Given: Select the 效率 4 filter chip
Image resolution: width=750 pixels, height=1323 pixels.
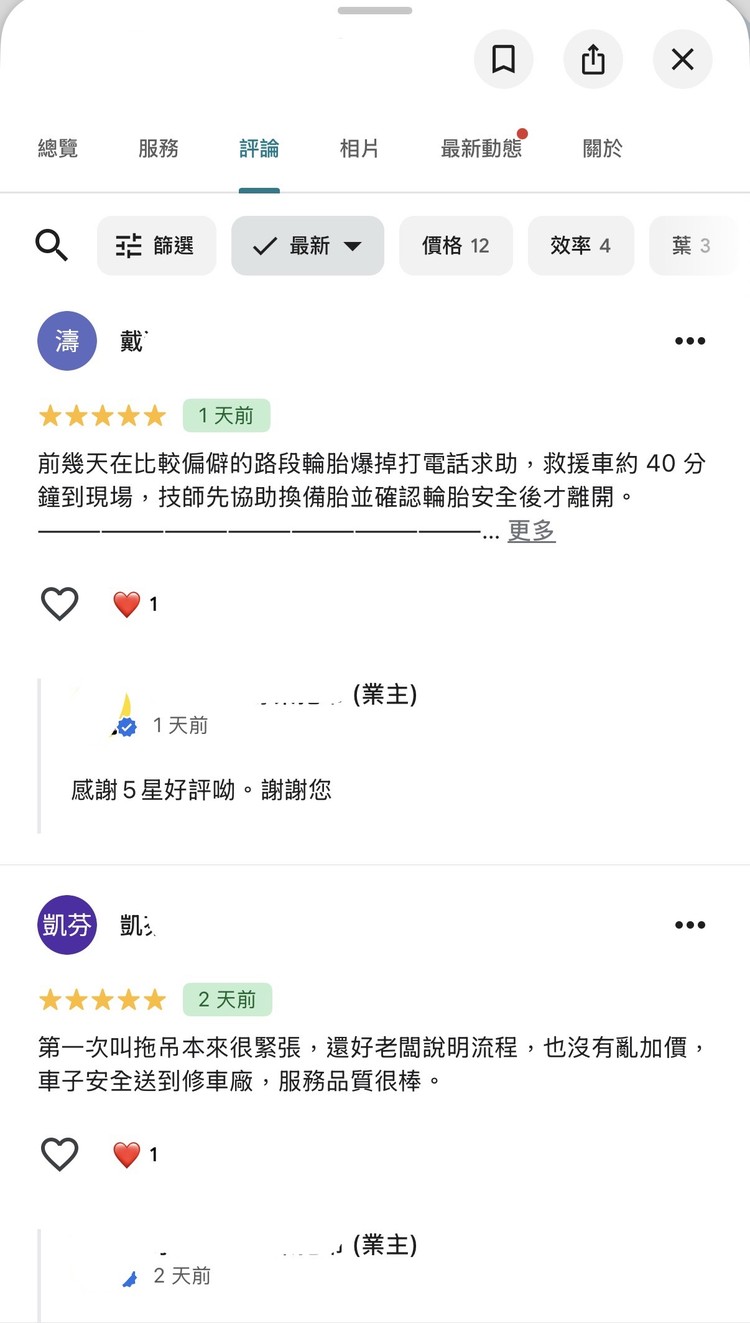Looking at the screenshot, I should click(581, 246).
